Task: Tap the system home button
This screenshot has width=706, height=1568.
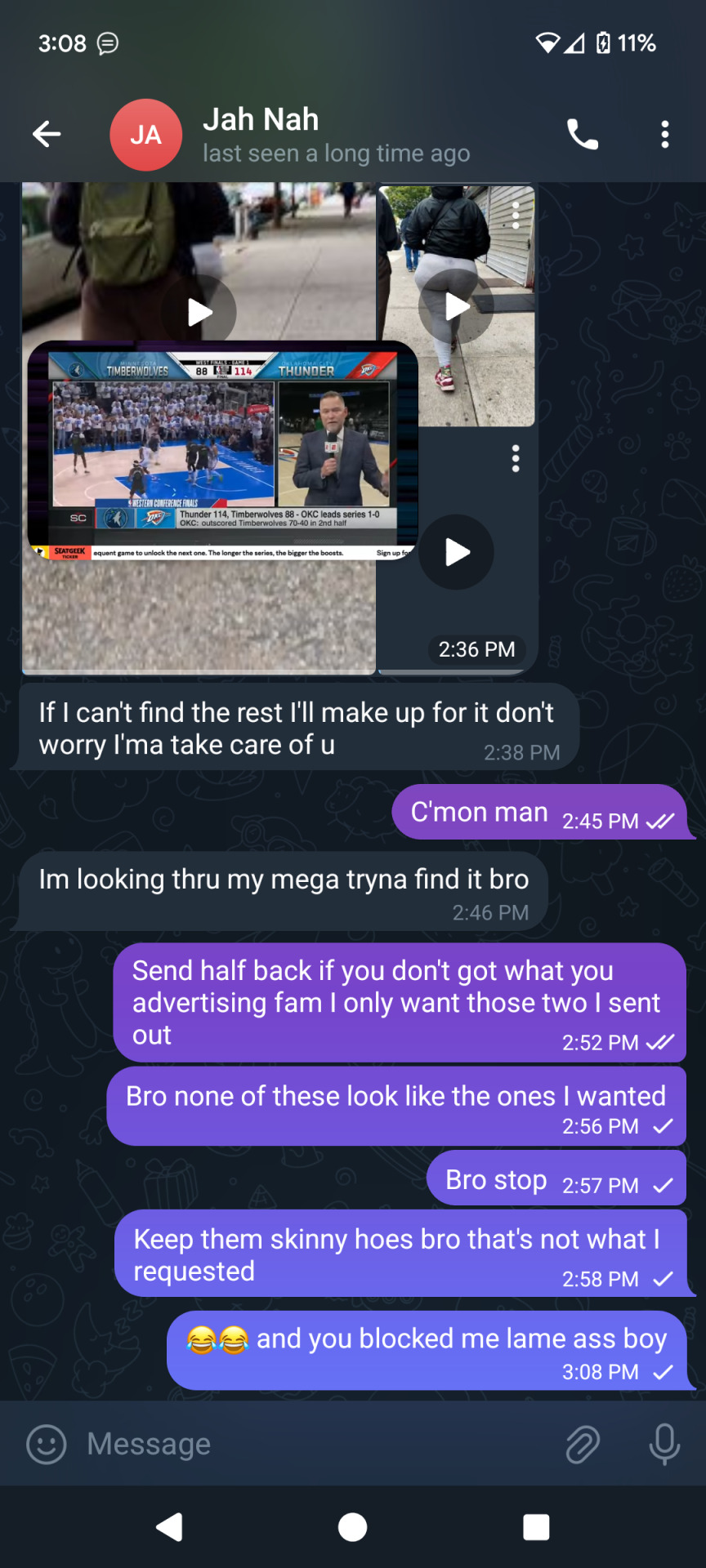Action: pyautogui.click(x=352, y=1527)
